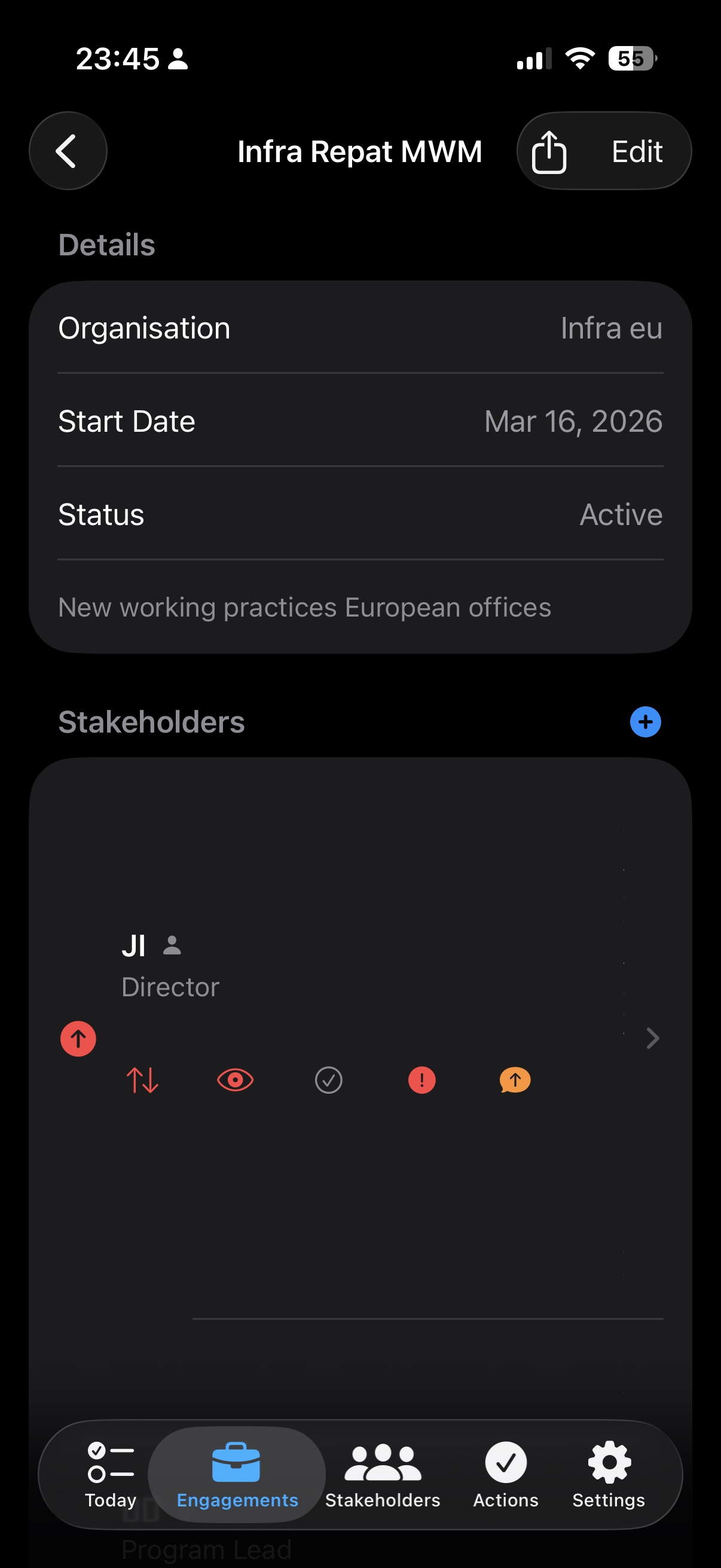The height and width of the screenshot is (1568, 721).
Task: Go to the Actions tab
Action: pos(506,1474)
